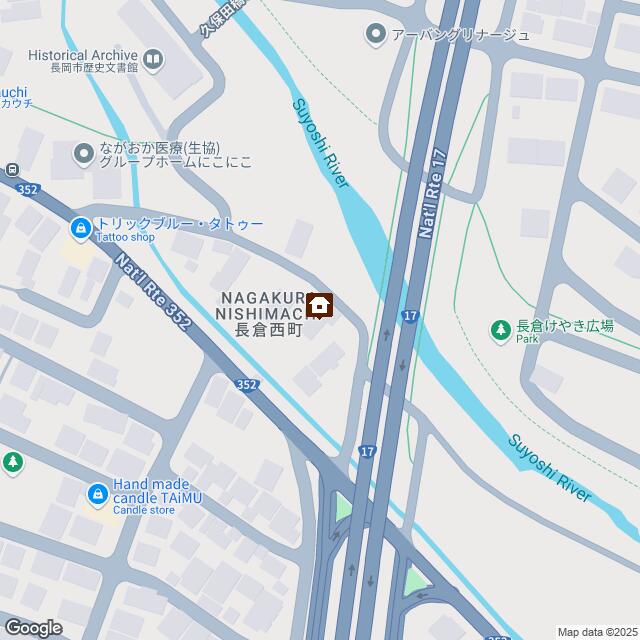The image size is (640, 640).
Task: Select the アーバングリナージュ location pin
Action: point(376,35)
